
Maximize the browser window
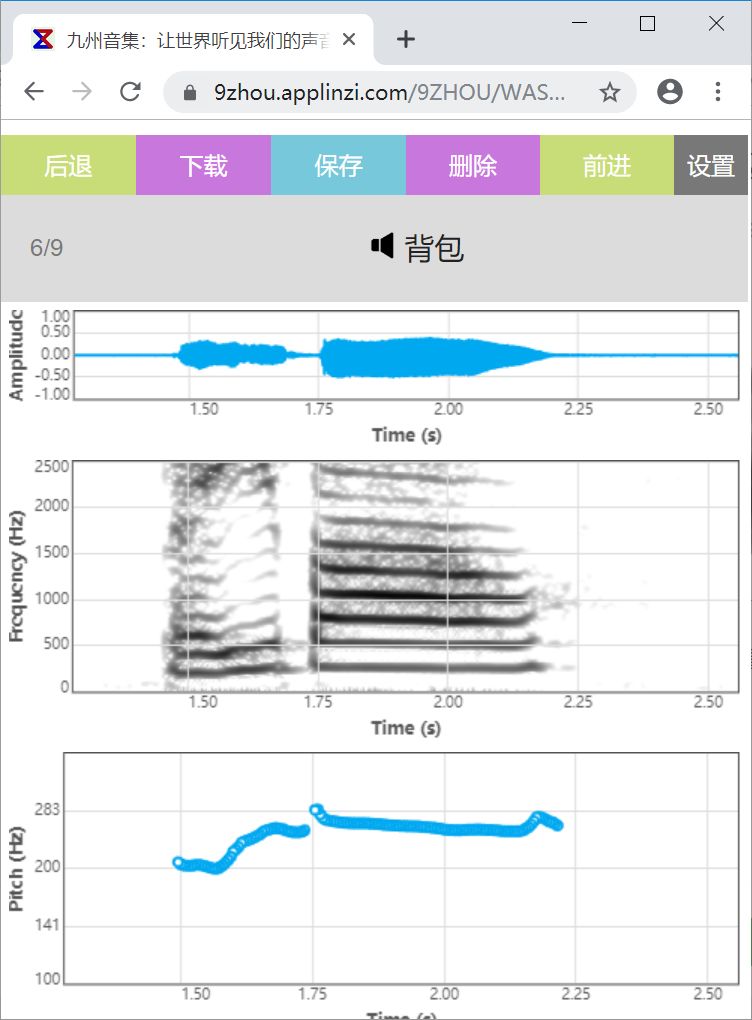647,24
